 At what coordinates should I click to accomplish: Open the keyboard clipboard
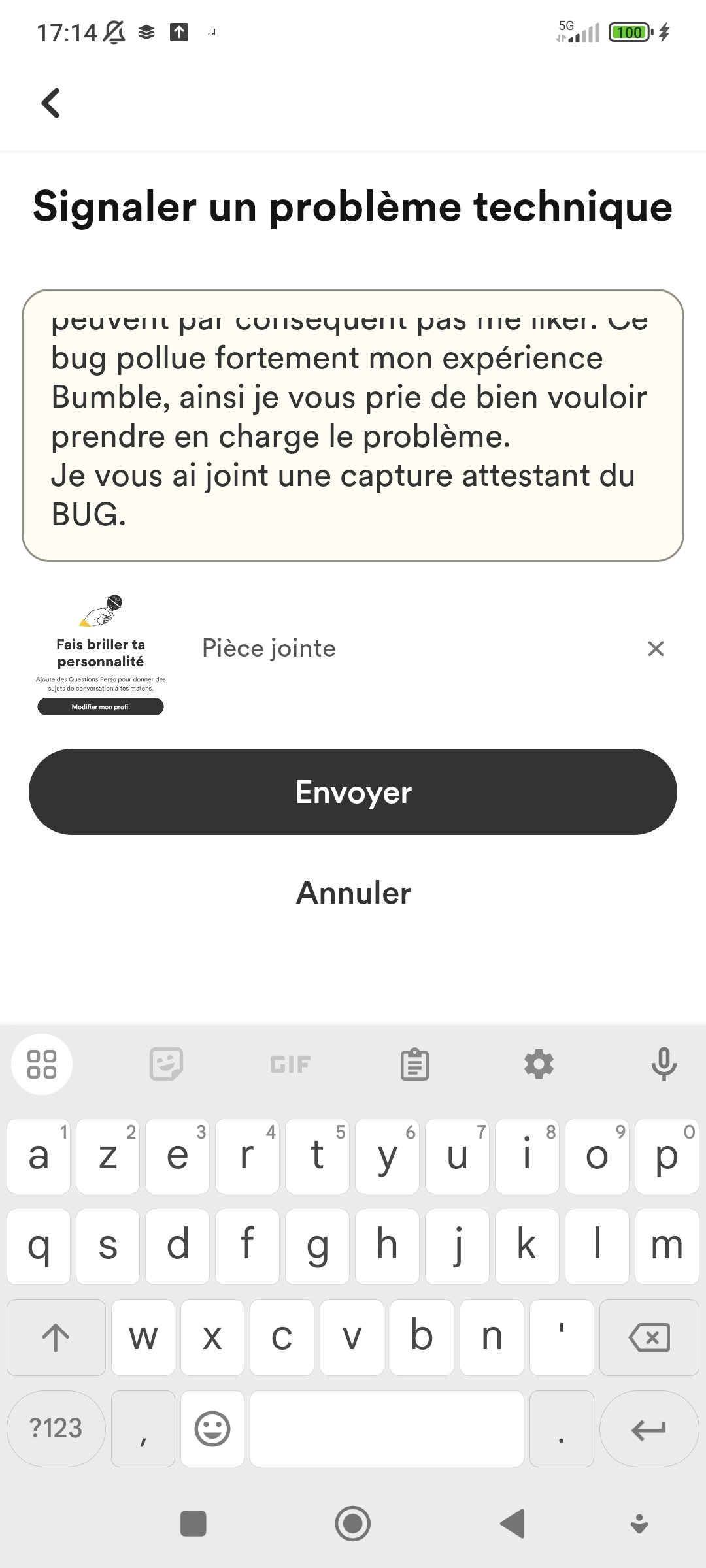pyautogui.click(x=414, y=1064)
